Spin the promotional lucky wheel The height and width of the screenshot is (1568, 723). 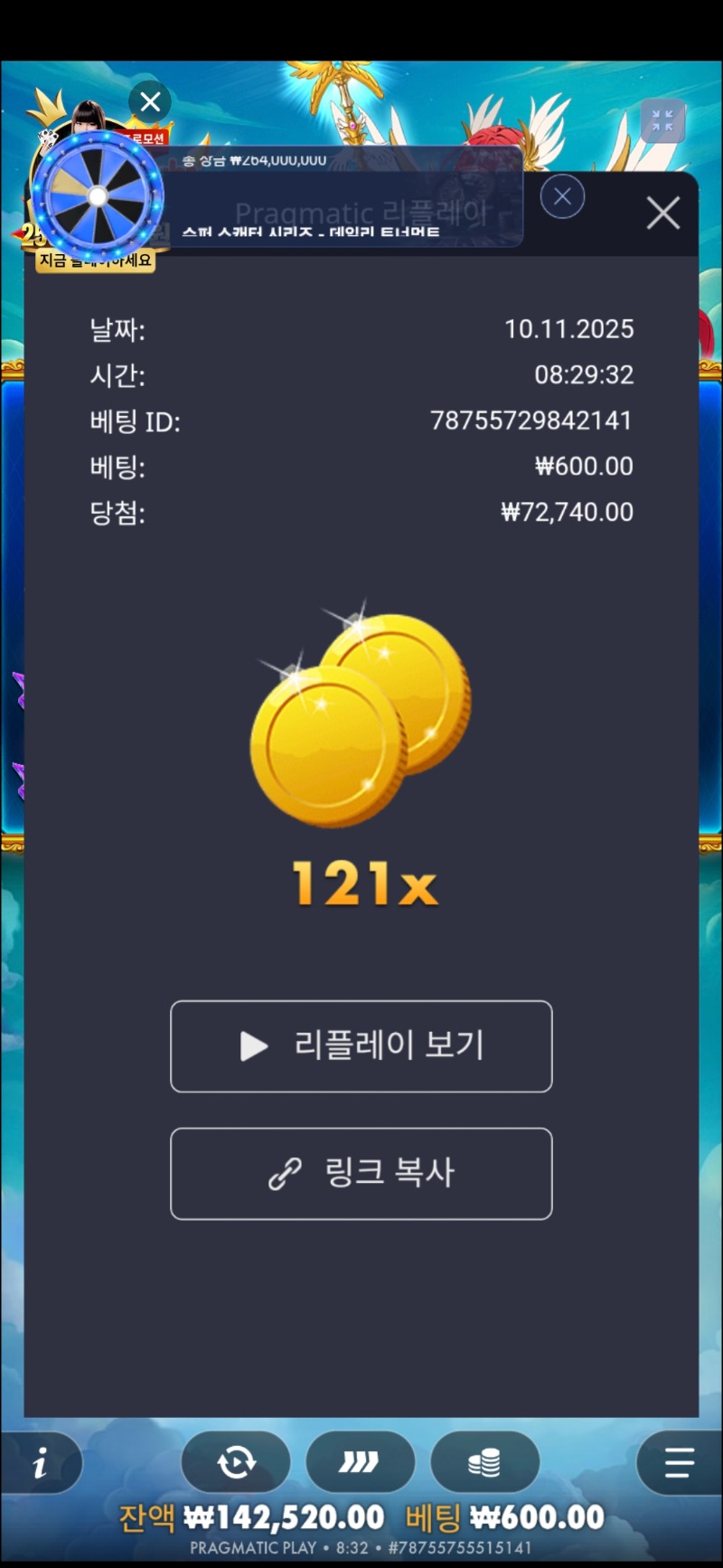(x=97, y=193)
